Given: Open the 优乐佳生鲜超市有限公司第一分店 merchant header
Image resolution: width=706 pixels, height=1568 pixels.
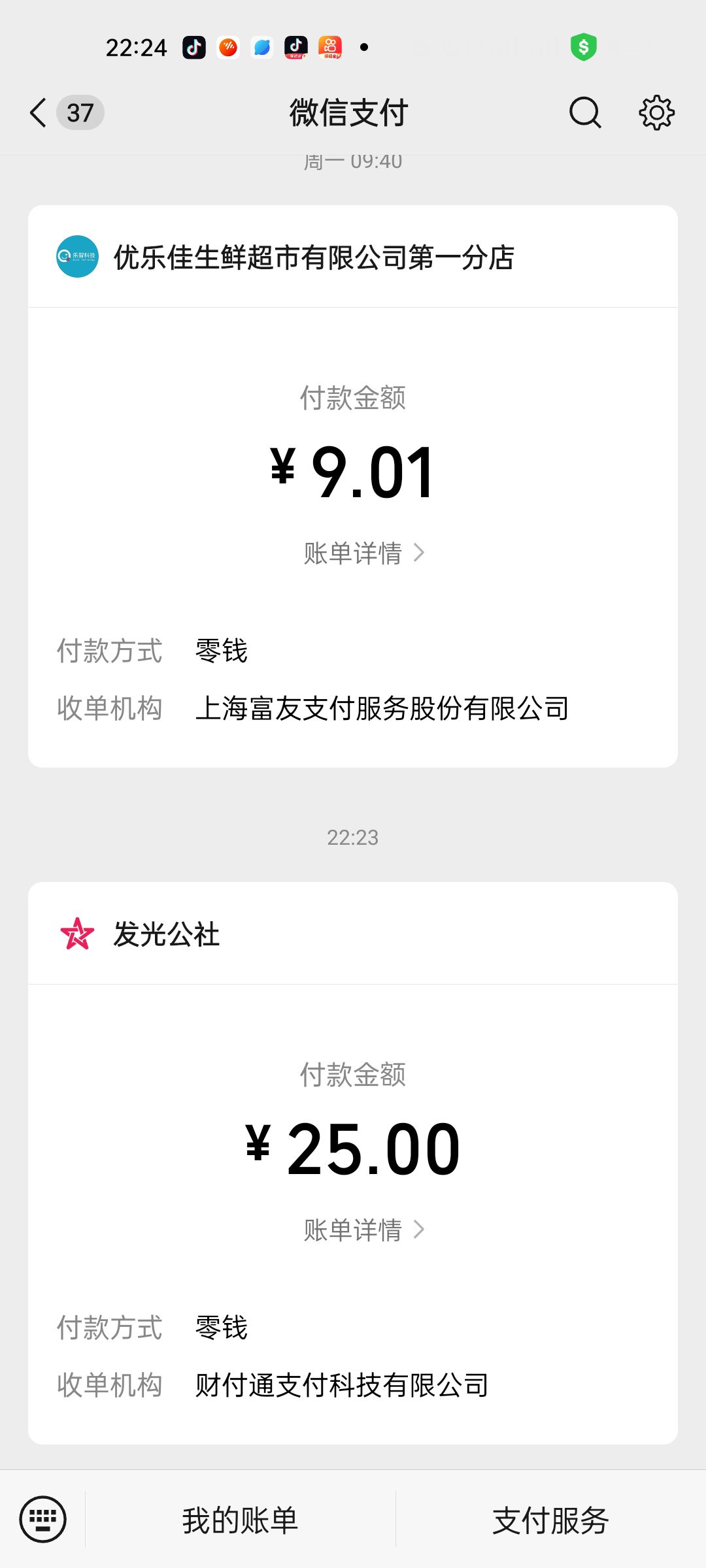Looking at the screenshot, I should [x=353, y=257].
